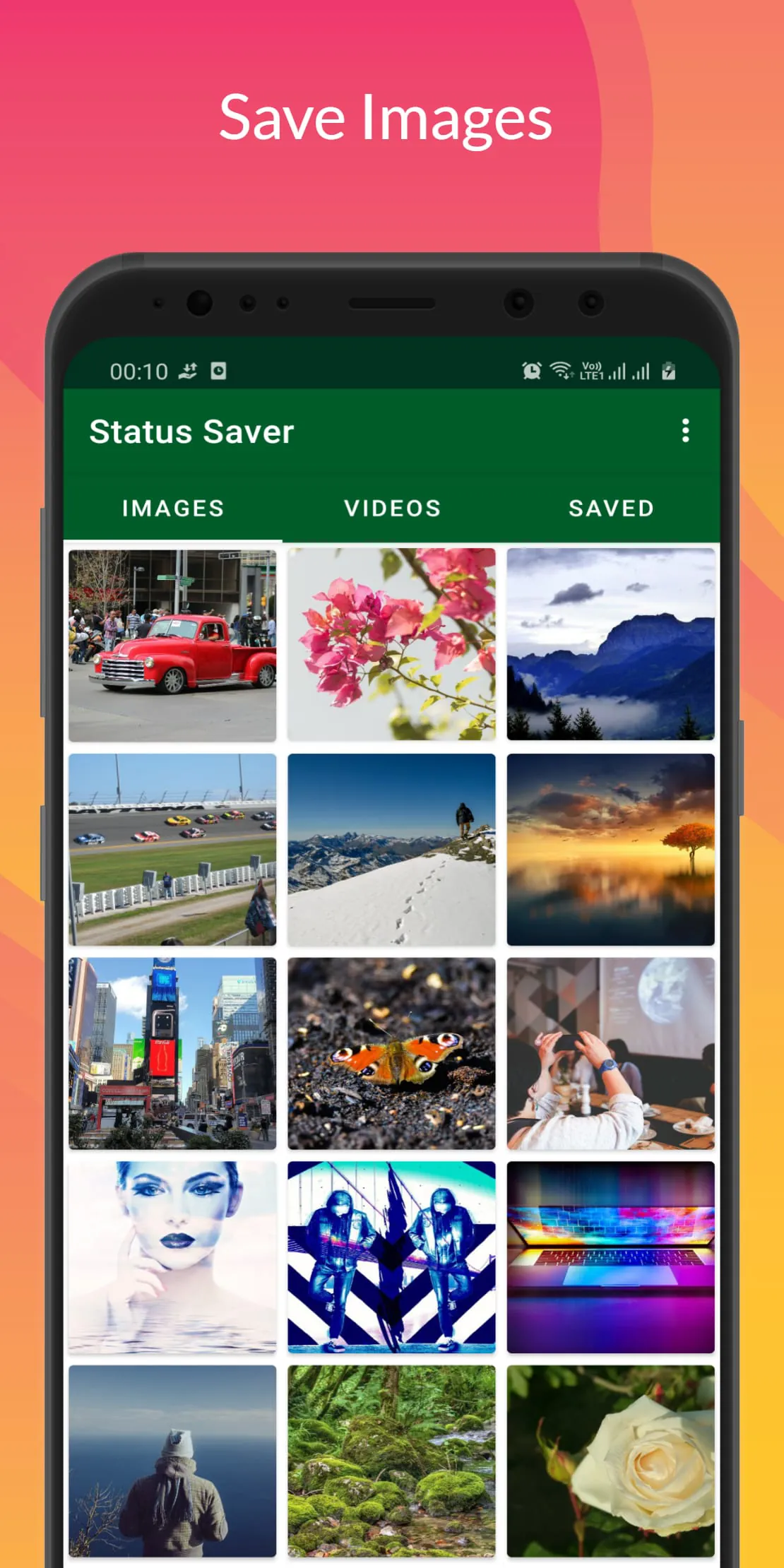
Task: Select the IMAGES tab
Action: tap(172, 508)
